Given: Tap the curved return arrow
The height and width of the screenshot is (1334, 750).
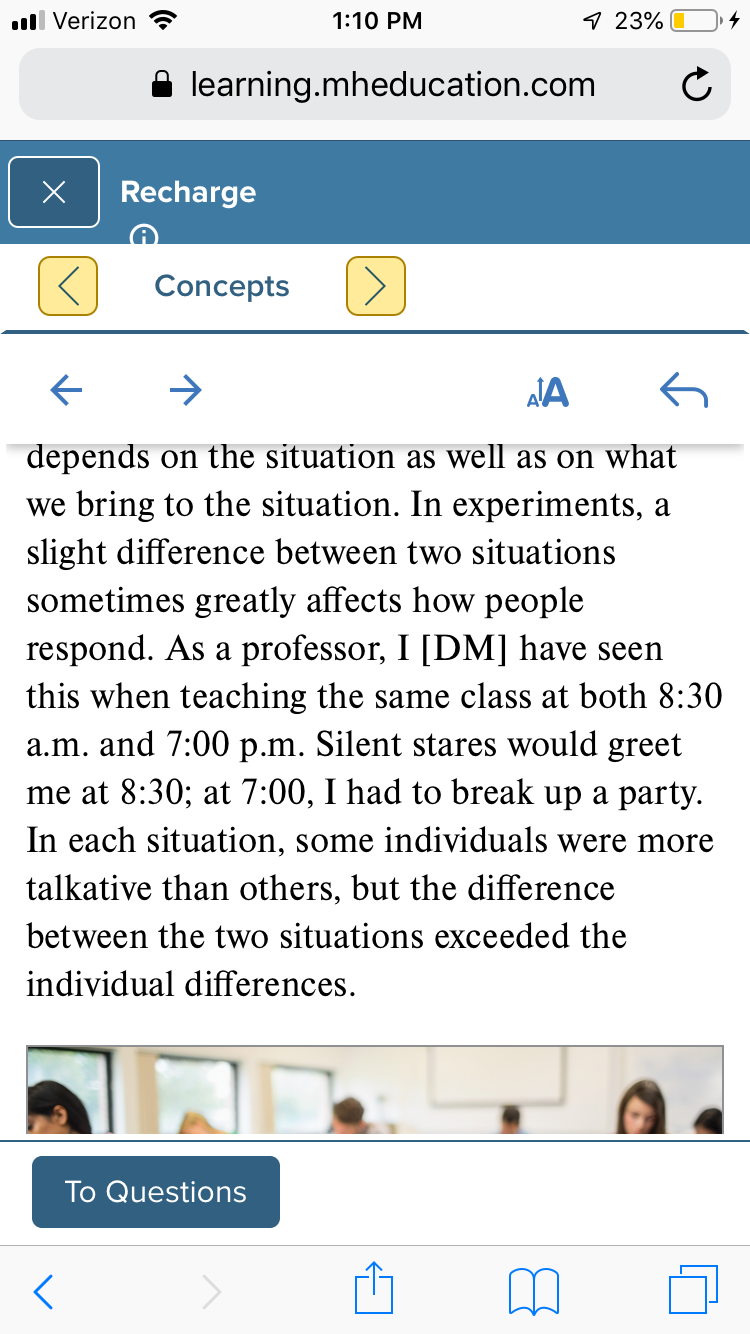Looking at the screenshot, I should [x=685, y=390].
